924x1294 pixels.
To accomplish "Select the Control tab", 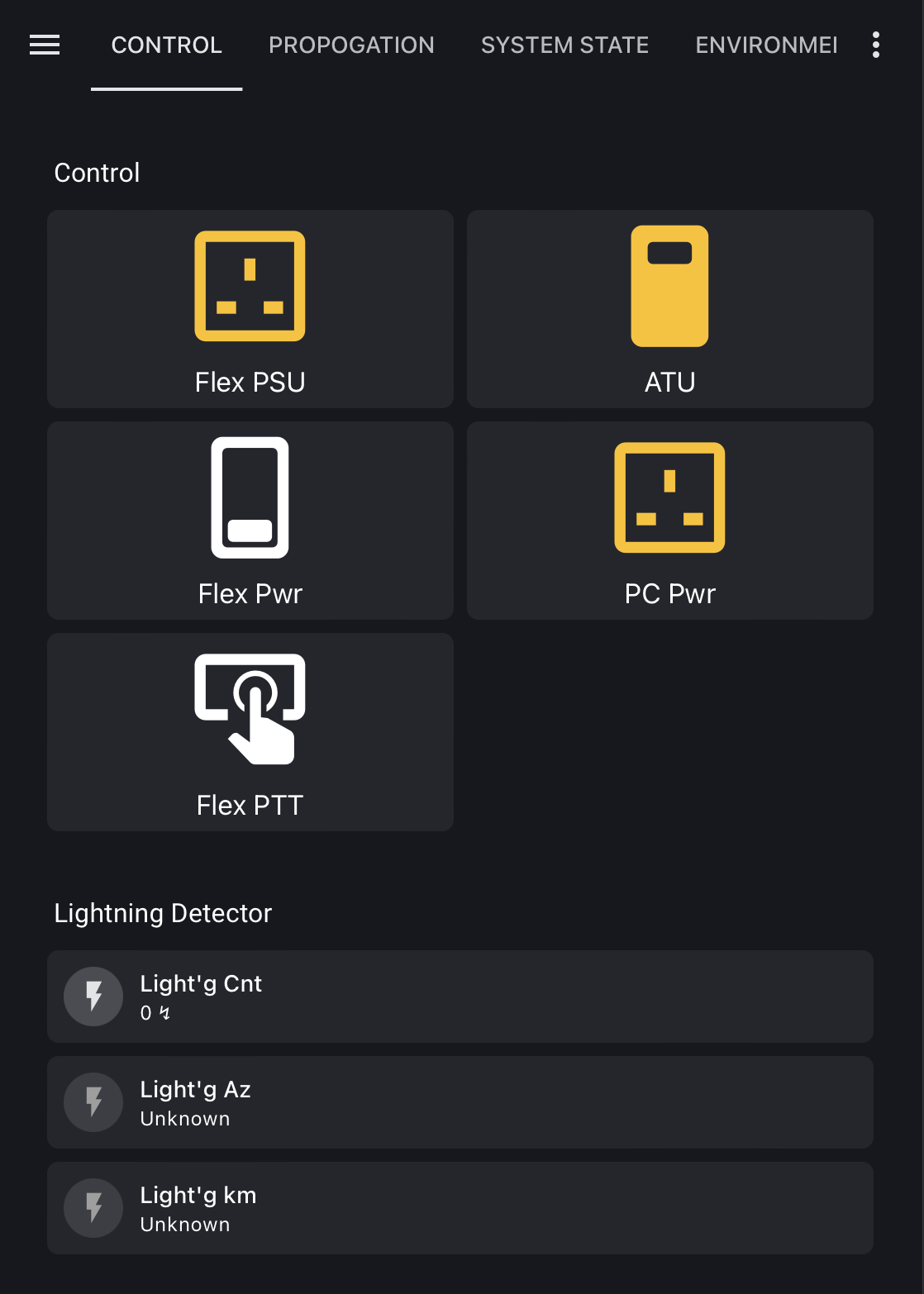I will click(x=166, y=45).
